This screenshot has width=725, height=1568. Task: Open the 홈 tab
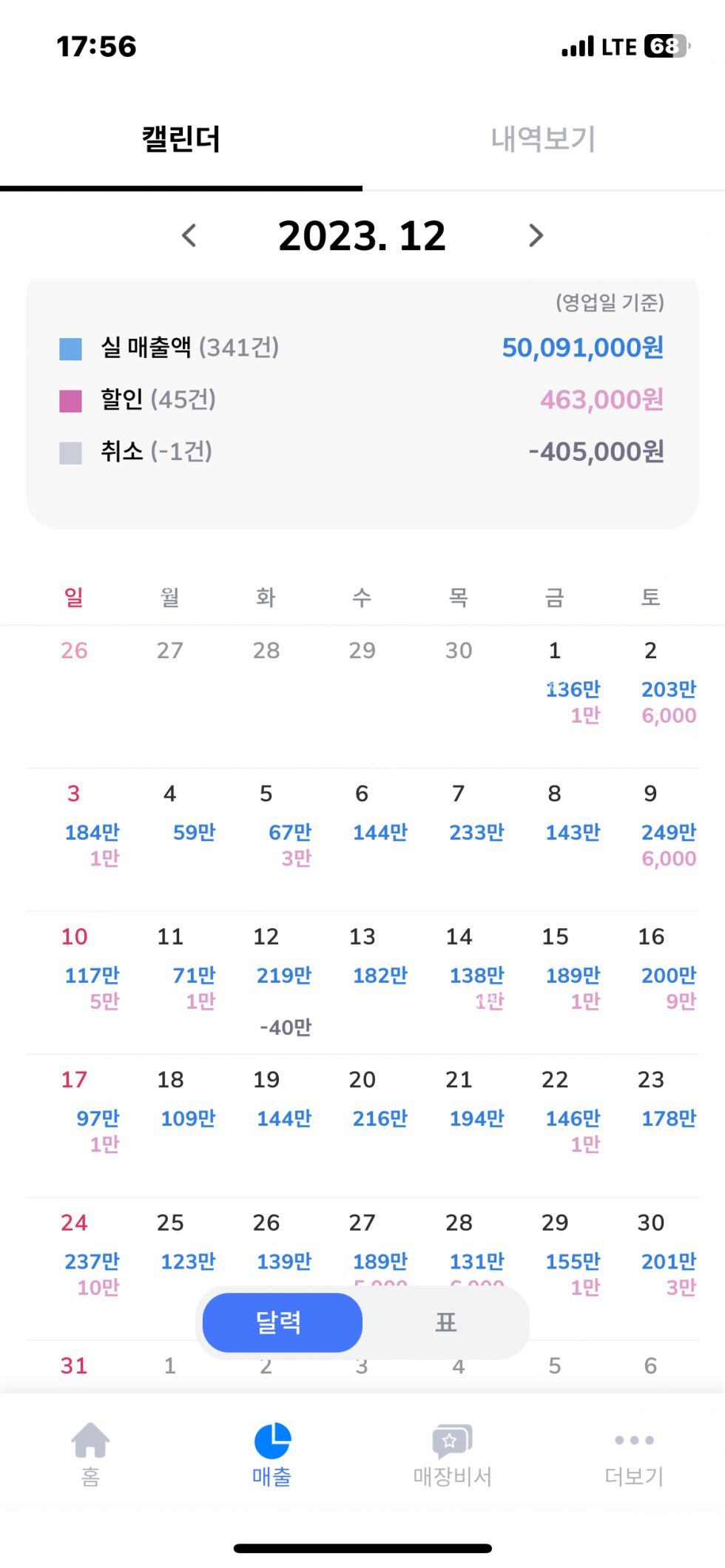90,1453
